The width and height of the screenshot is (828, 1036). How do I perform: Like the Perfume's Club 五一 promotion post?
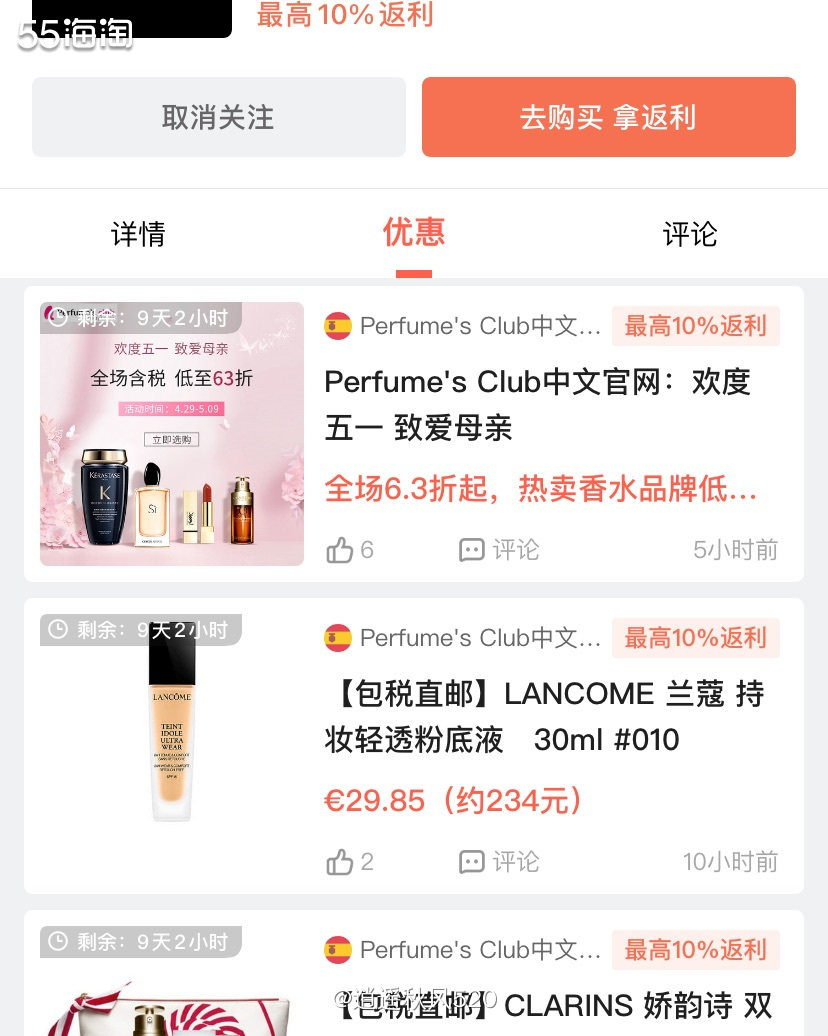[x=340, y=549]
